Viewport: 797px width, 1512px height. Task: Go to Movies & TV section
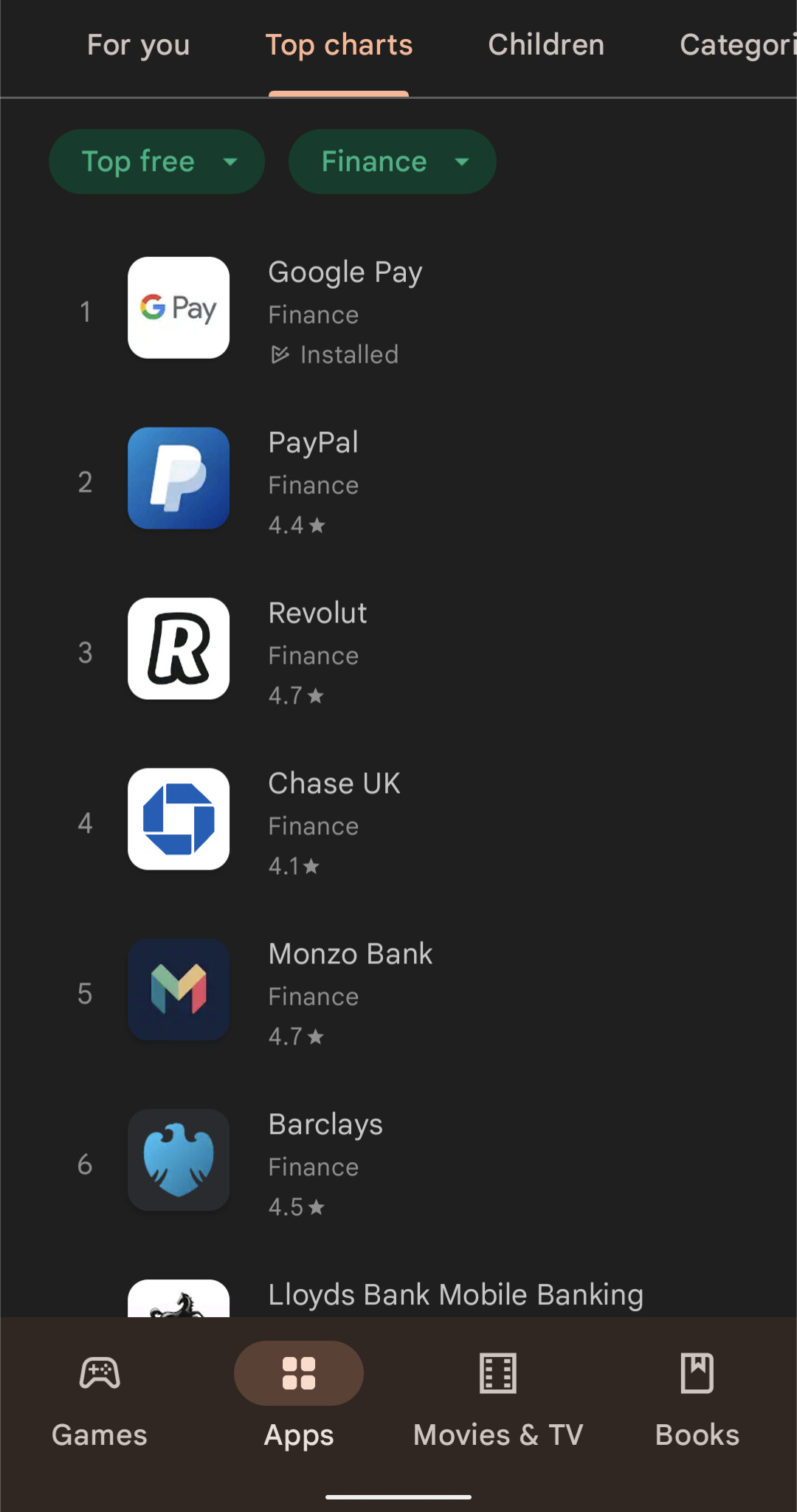click(498, 1400)
